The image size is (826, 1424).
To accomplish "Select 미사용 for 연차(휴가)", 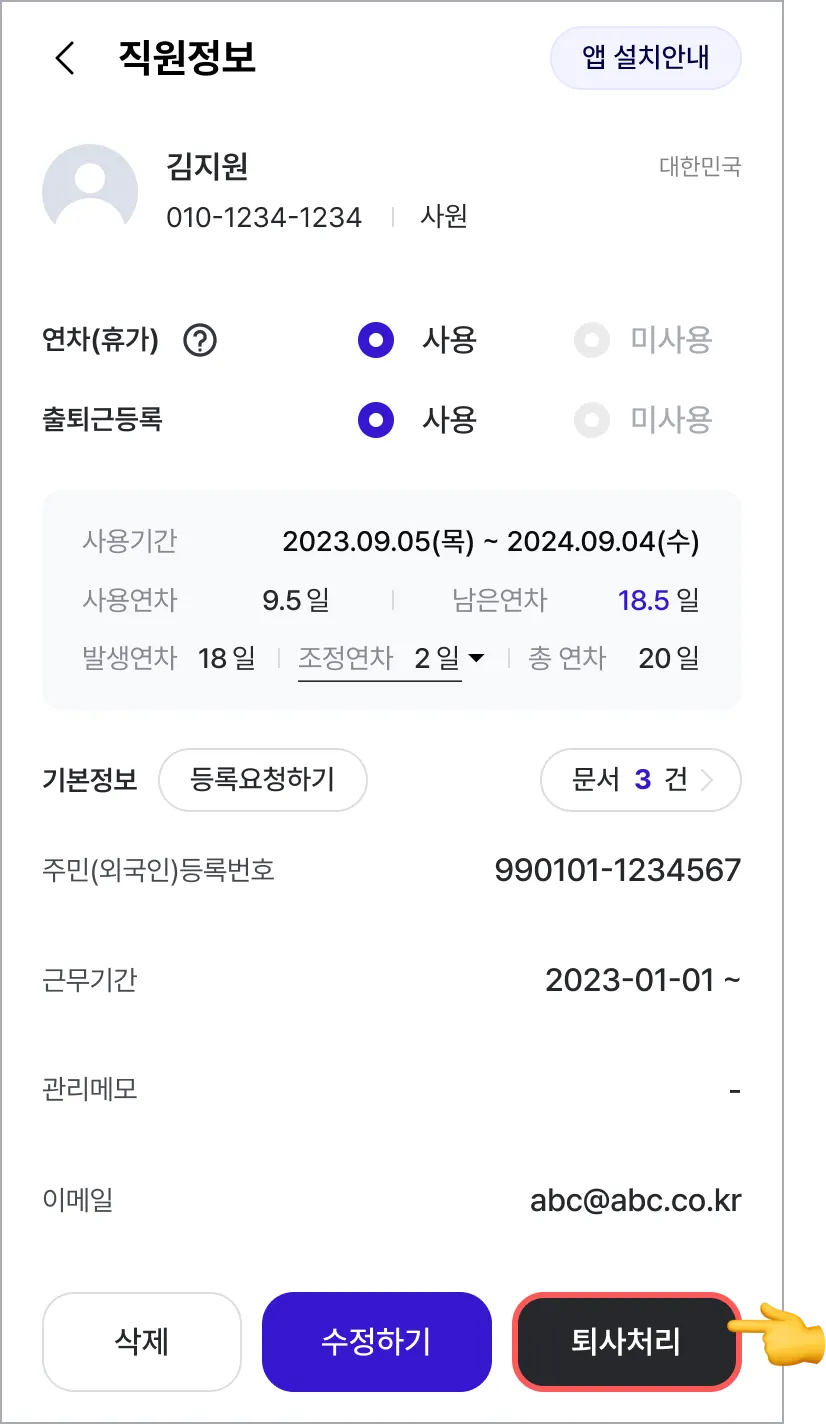I will (x=592, y=341).
